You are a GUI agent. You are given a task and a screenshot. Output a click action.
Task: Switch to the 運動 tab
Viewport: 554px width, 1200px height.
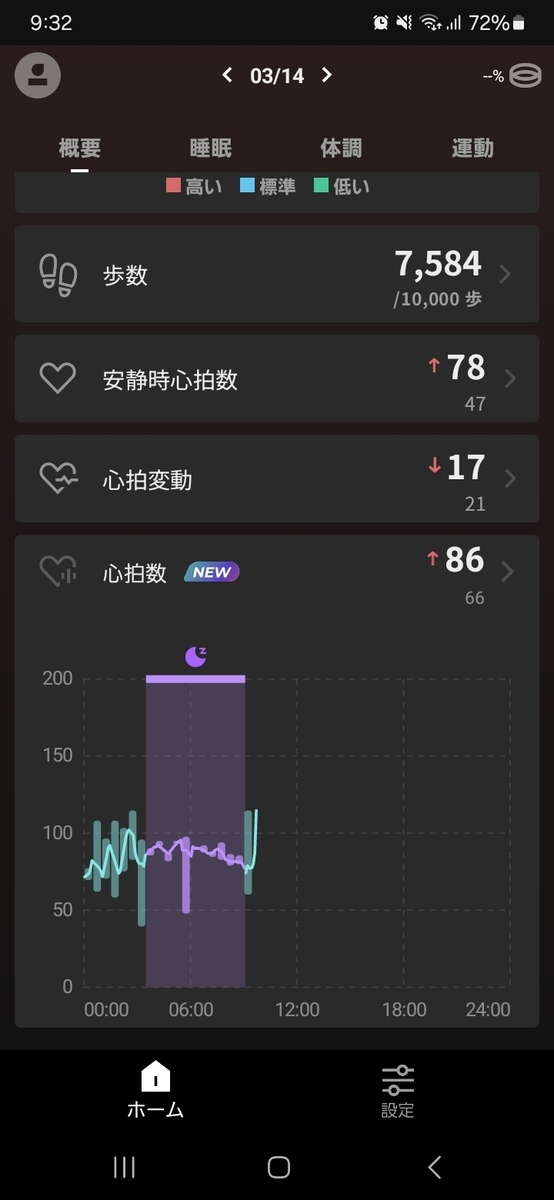tap(472, 149)
